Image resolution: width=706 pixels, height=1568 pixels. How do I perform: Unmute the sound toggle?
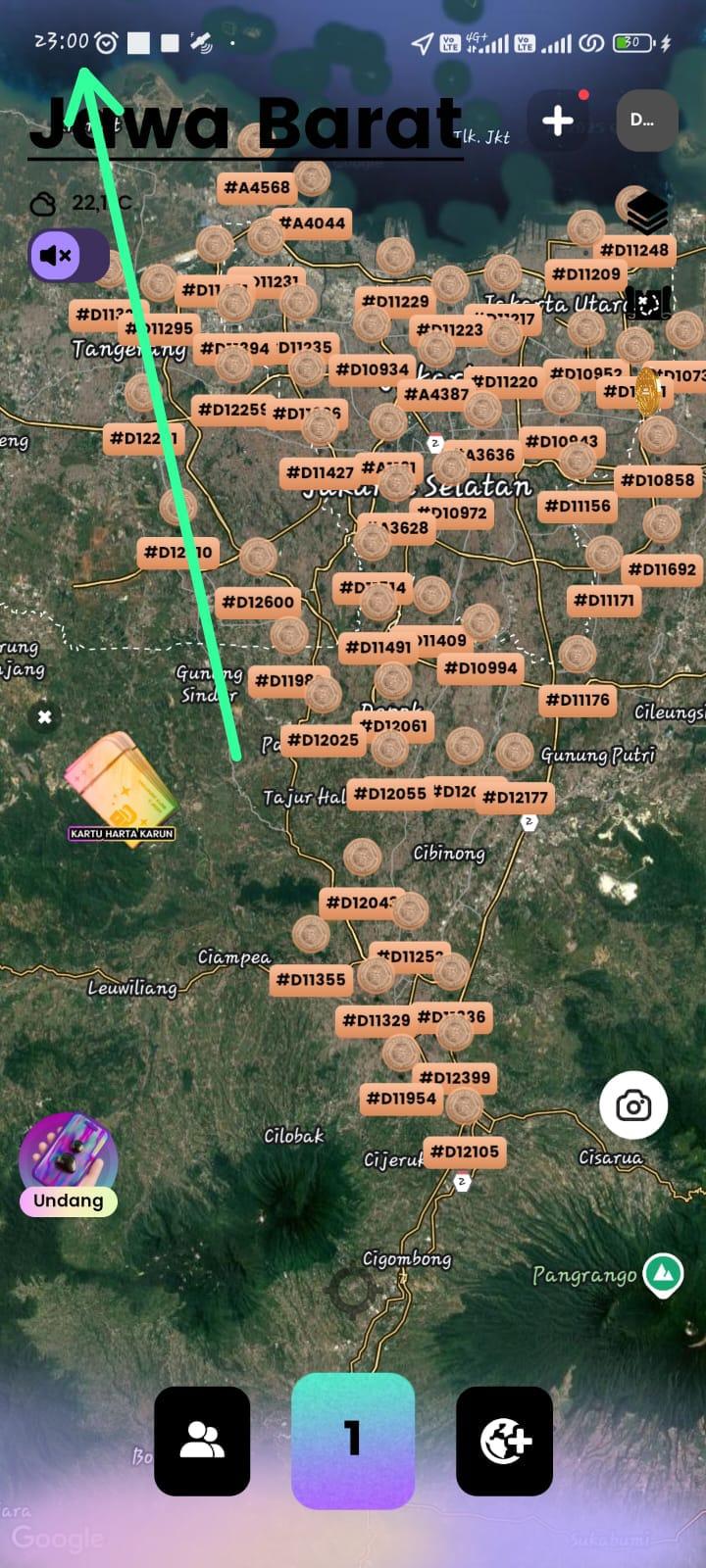click(x=68, y=257)
